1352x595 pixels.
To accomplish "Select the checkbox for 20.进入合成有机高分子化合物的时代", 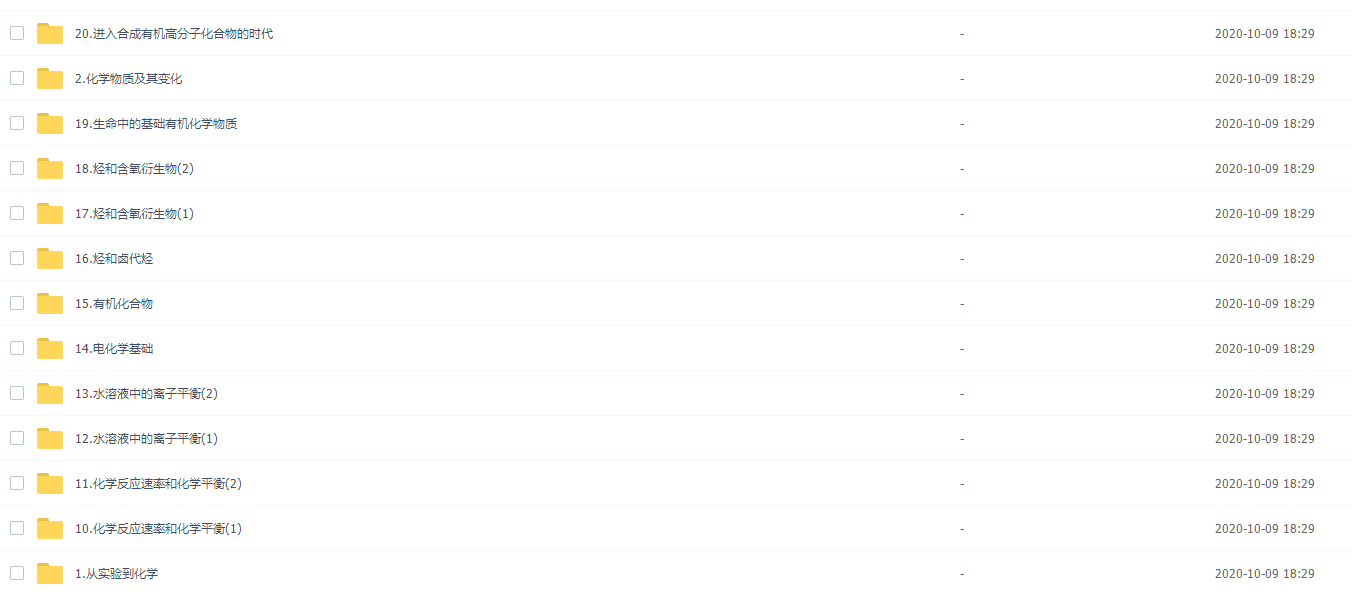I will coord(17,33).
